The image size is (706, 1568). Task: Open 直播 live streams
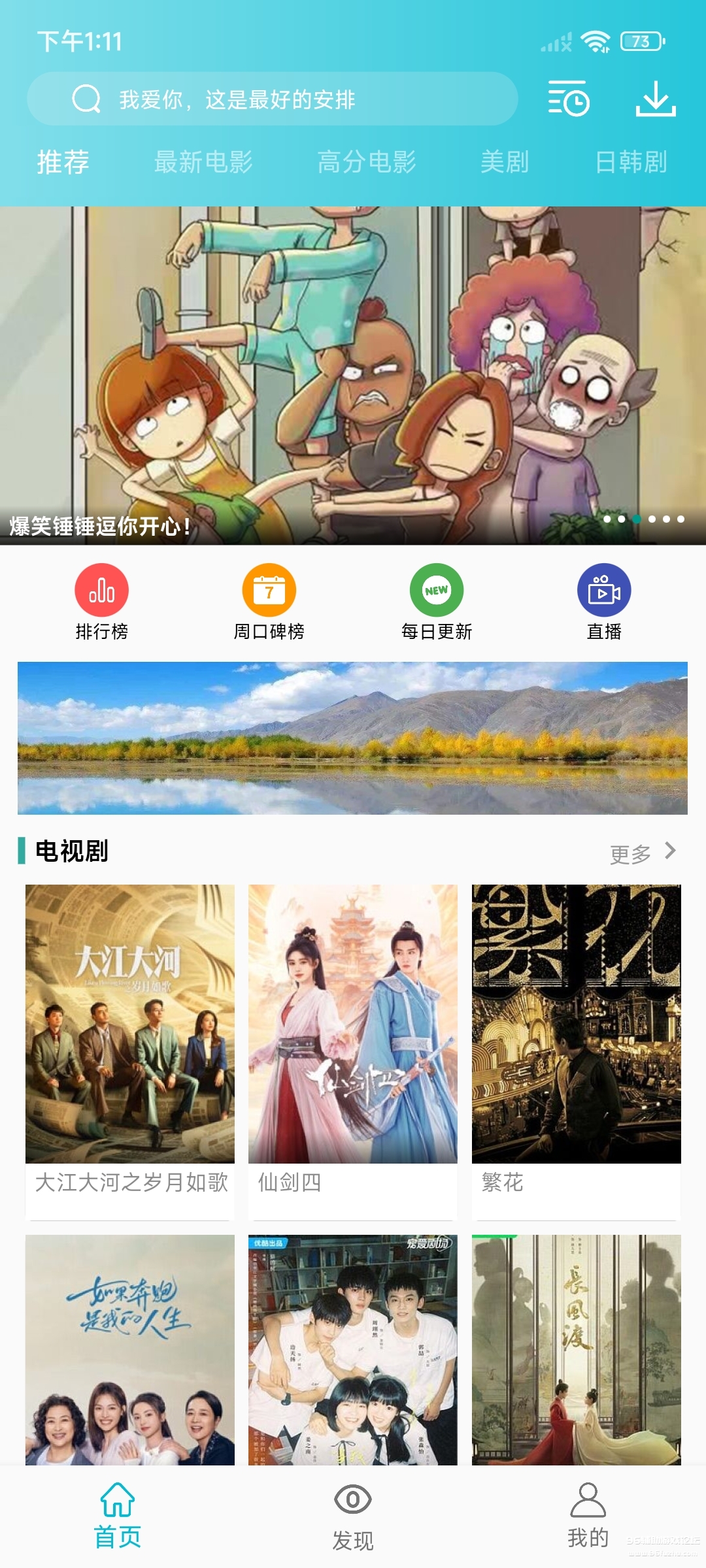pyautogui.click(x=604, y=602)
